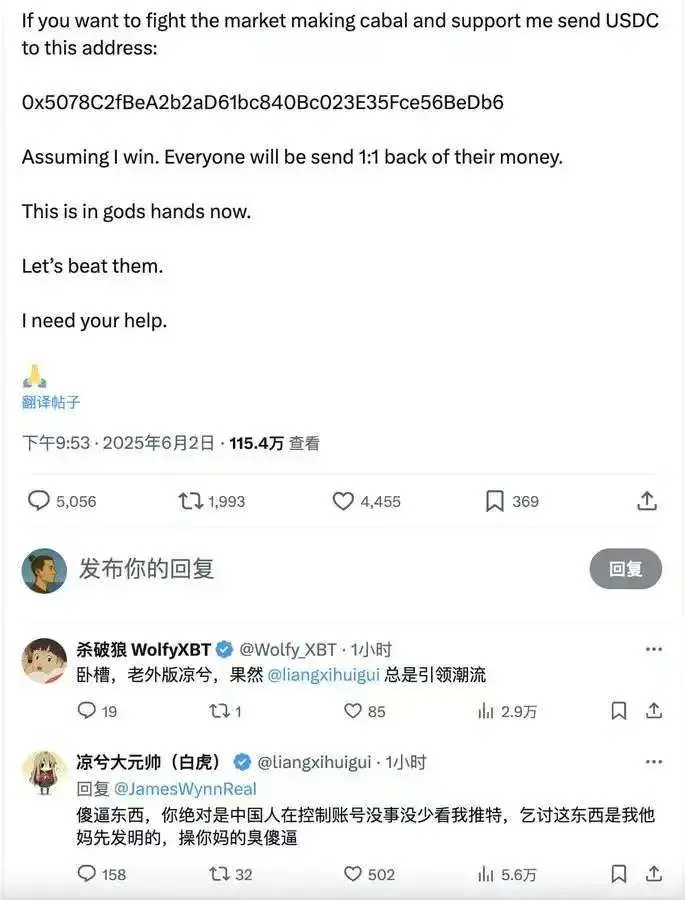Like the main post with 4,455 likes
Screen dimensions: 685x900
coord(343,501)
